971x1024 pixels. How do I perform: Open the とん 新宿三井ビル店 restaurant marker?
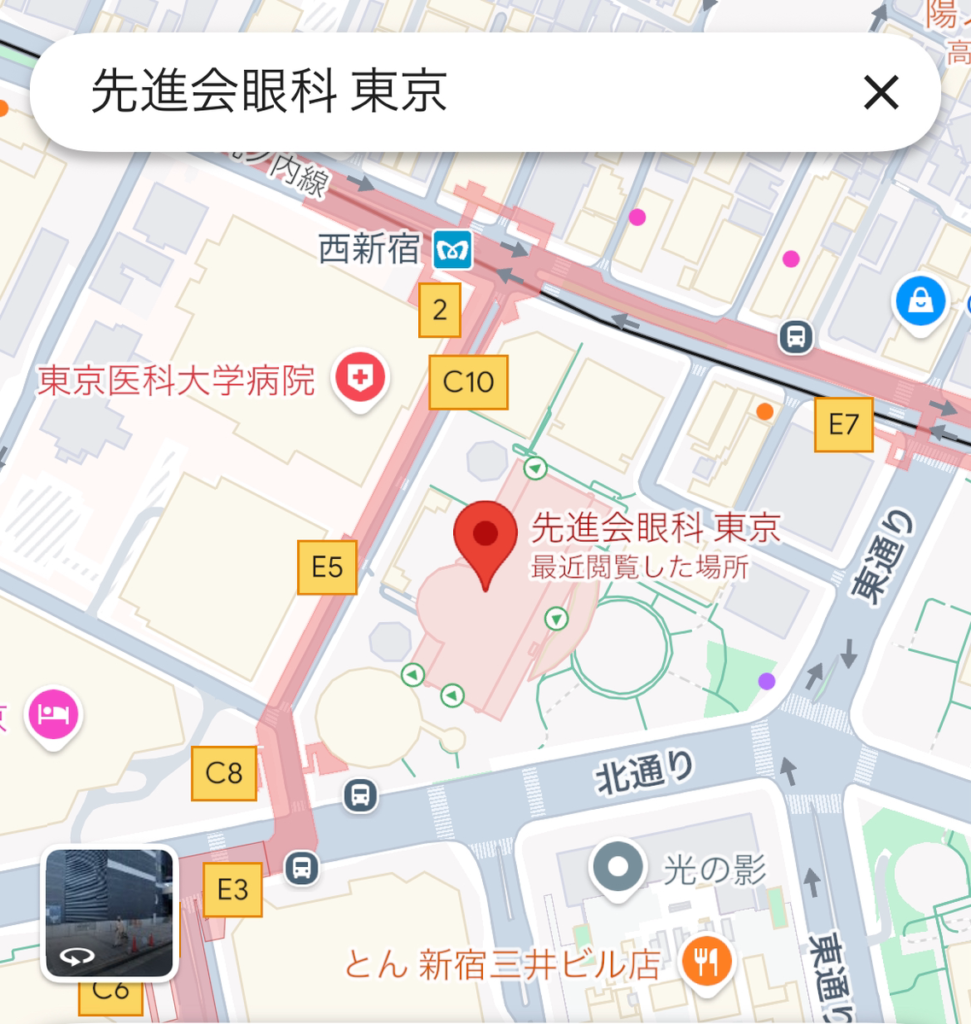point(707,961)
